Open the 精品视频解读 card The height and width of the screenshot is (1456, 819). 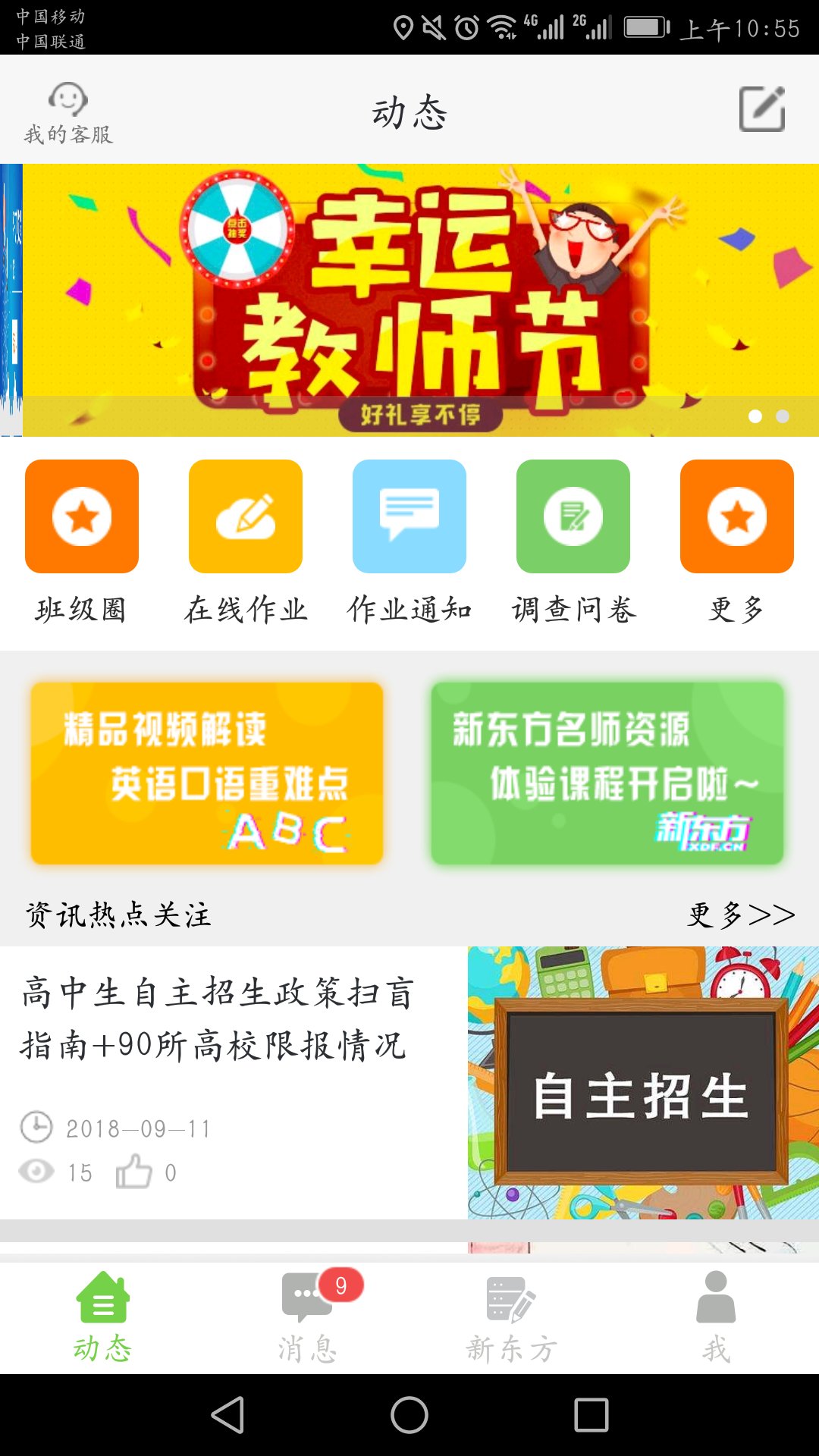(x=207, y=773)
